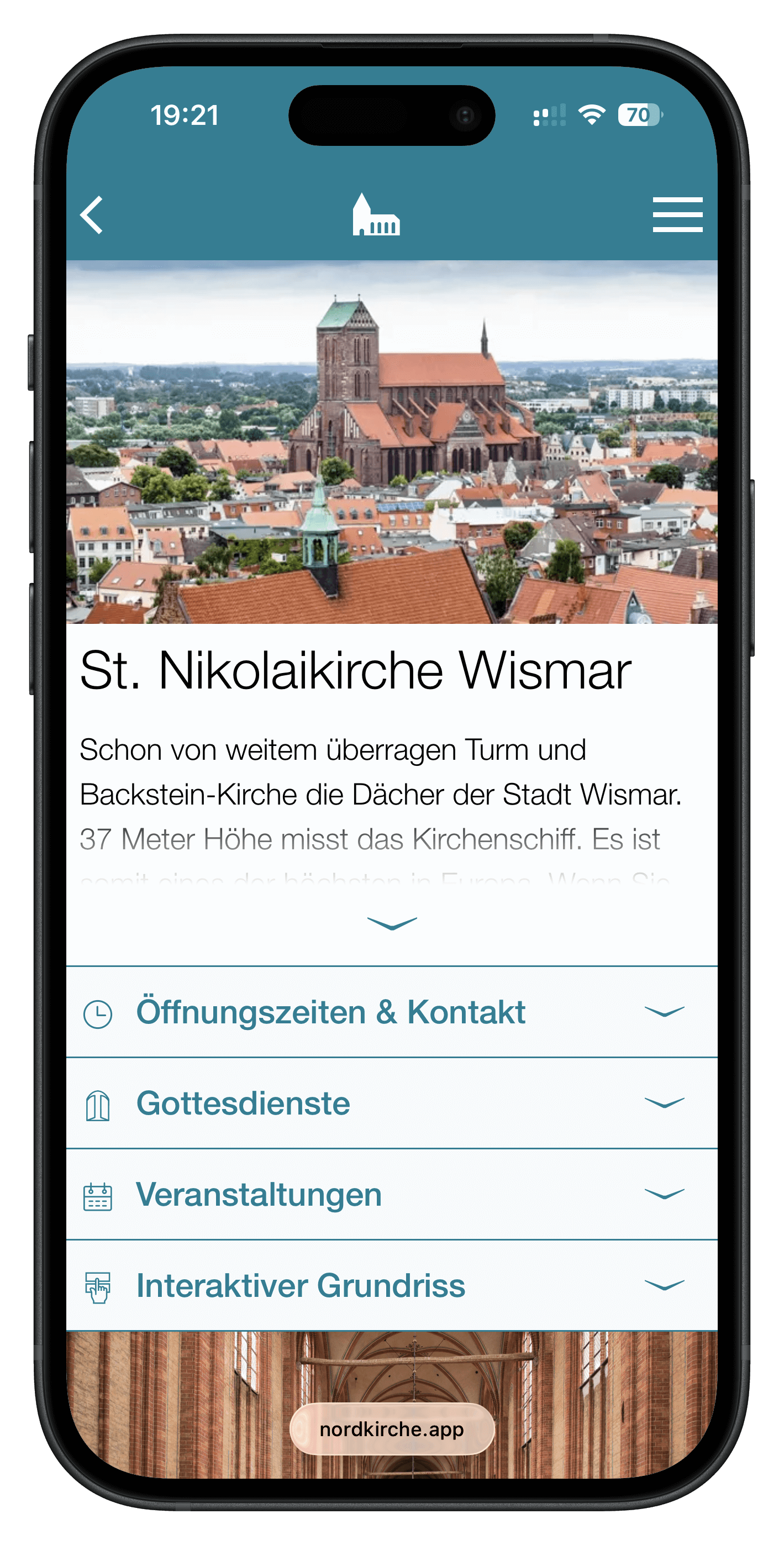This screenshot has height=1545, width=784.
Task: Tap the nordkirche.app address pill
Action: 392,1430
